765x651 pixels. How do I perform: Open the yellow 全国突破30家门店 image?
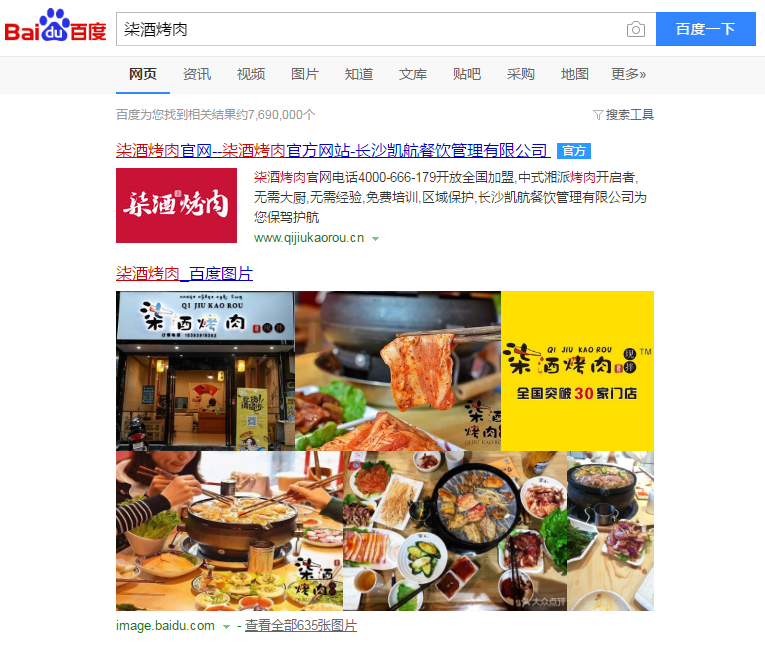point(577,370)
